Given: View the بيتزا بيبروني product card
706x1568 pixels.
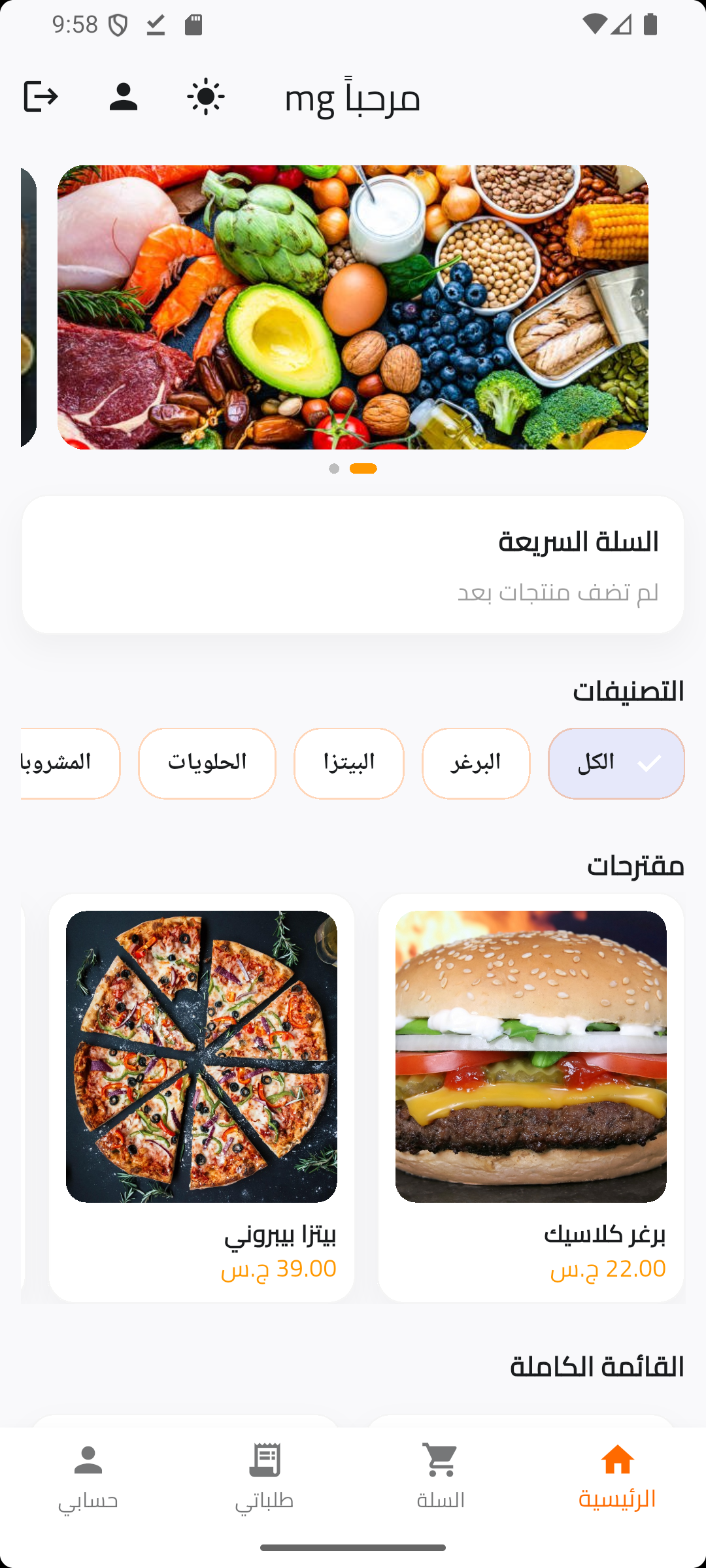Looking at the screenshot, I should tap(201, 1098).
